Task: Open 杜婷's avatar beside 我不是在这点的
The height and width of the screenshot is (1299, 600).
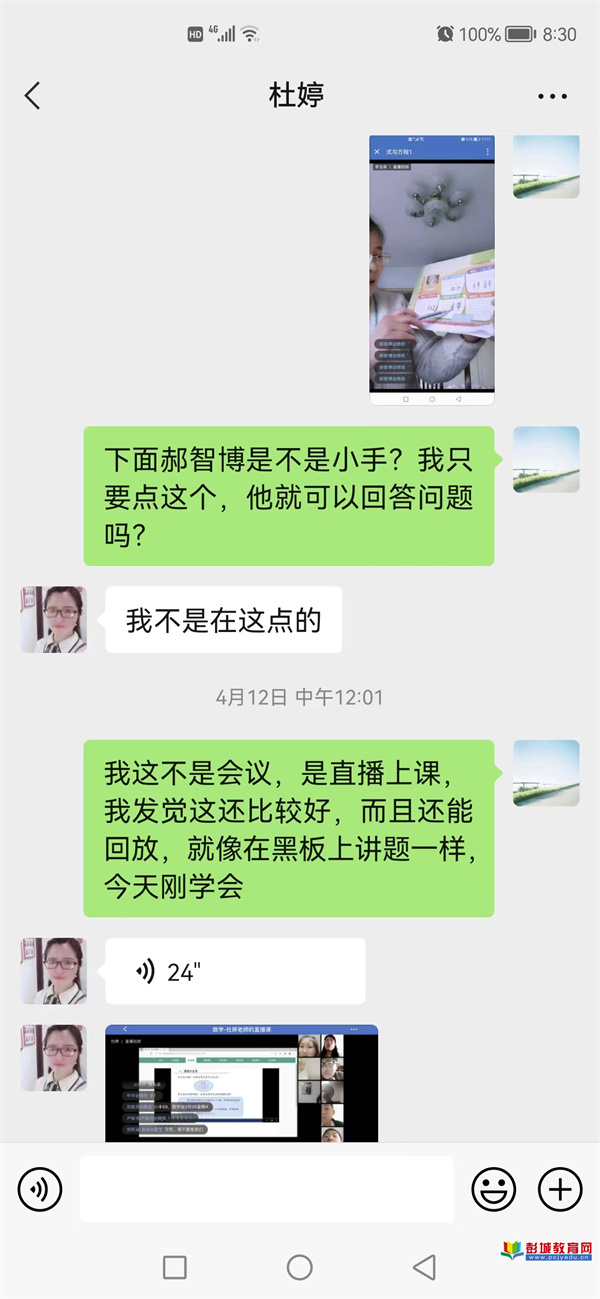Action: 53,620
